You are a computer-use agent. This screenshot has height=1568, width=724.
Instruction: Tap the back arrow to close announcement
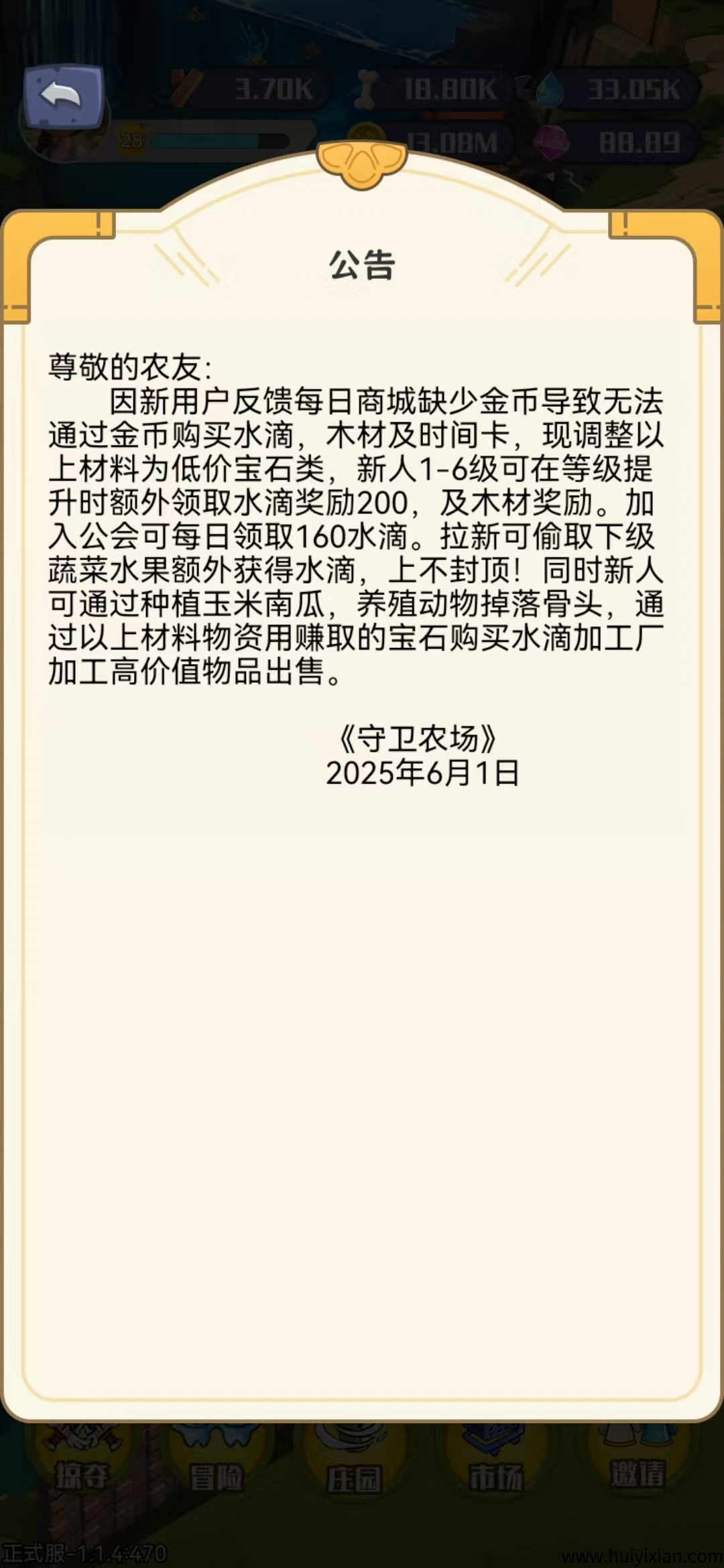pos(64,99)
